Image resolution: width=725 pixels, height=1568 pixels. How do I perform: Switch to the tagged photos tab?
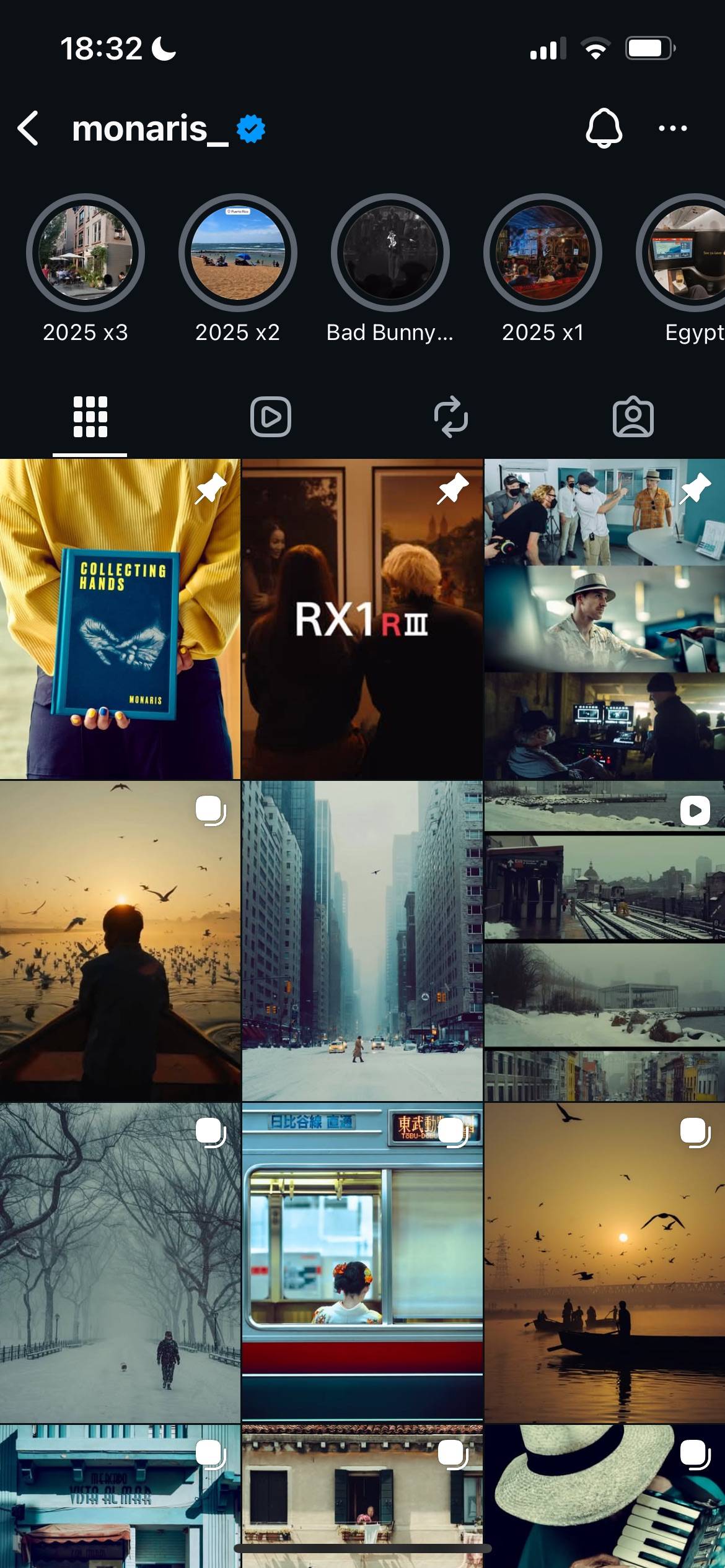pyautogui.click(x=633, y=417)
